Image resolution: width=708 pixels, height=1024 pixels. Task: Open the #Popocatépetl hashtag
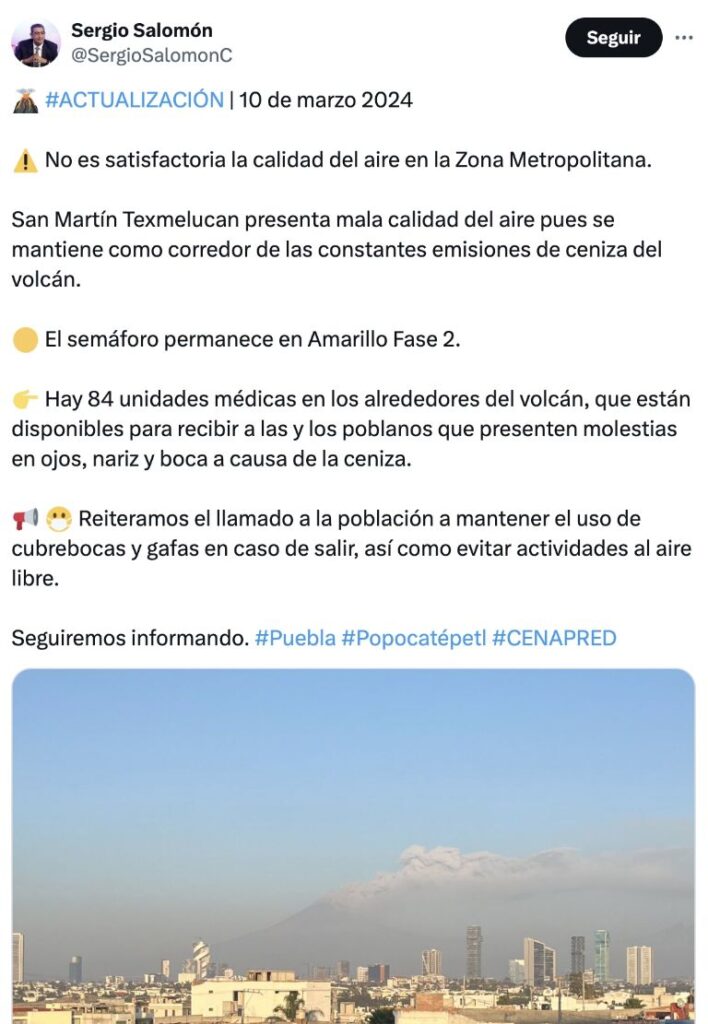coord(414,638)
